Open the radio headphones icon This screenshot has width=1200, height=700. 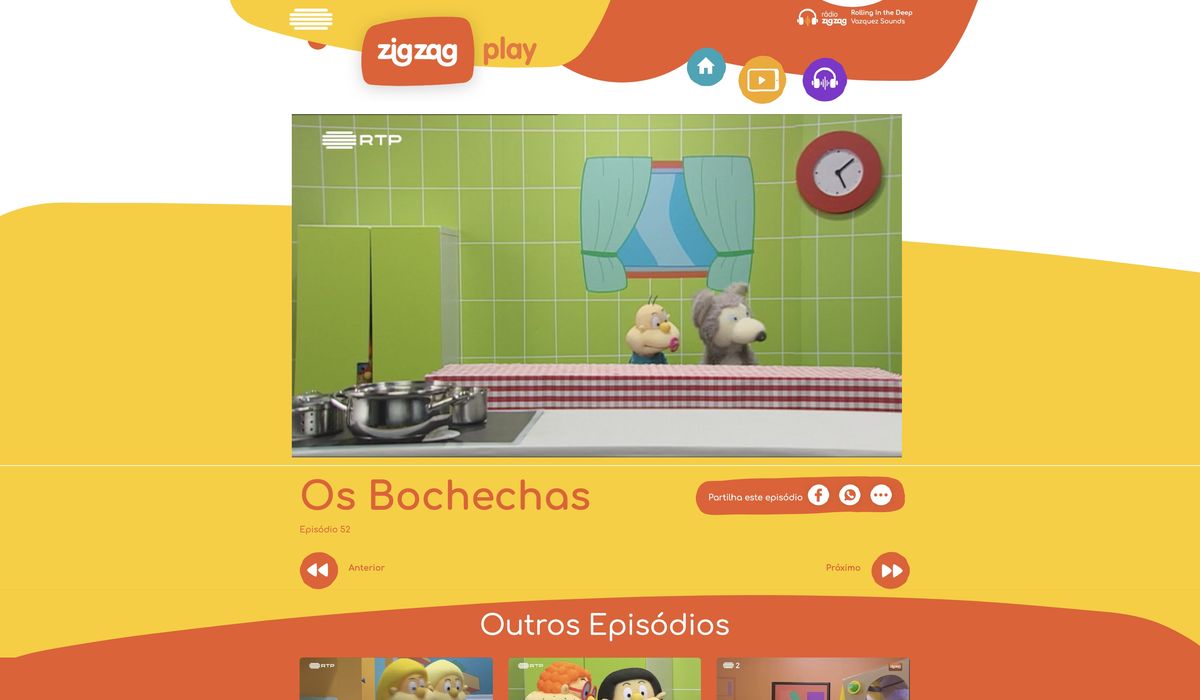[825, 80]
